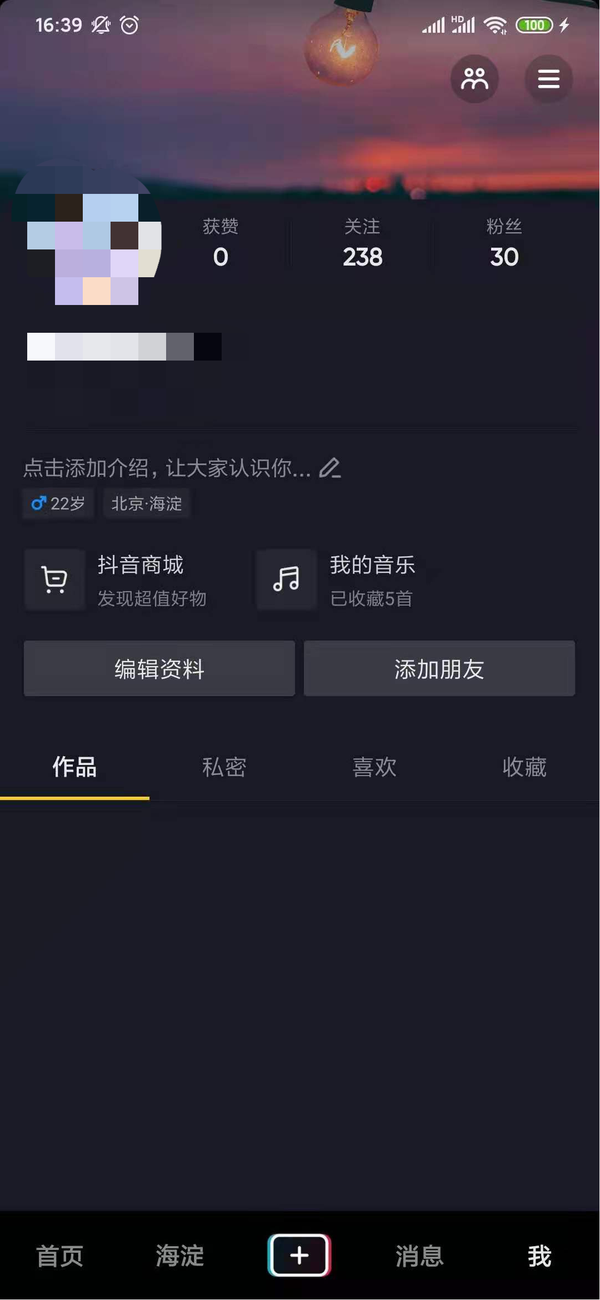
Task: Open the 消息 messages tab
Action: click(x=419, y=1256)
